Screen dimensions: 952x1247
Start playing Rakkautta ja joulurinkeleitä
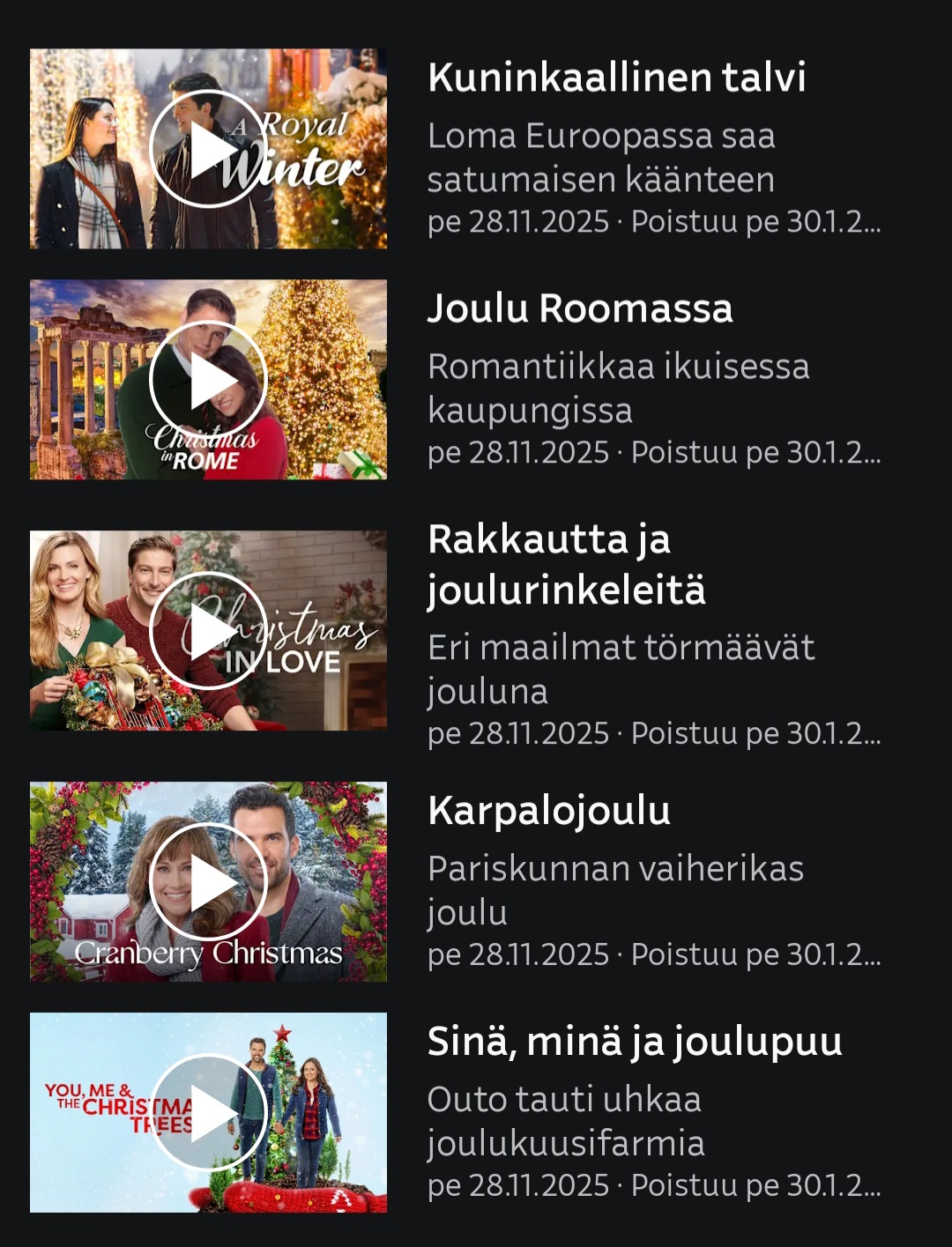[x=208, y=630]
